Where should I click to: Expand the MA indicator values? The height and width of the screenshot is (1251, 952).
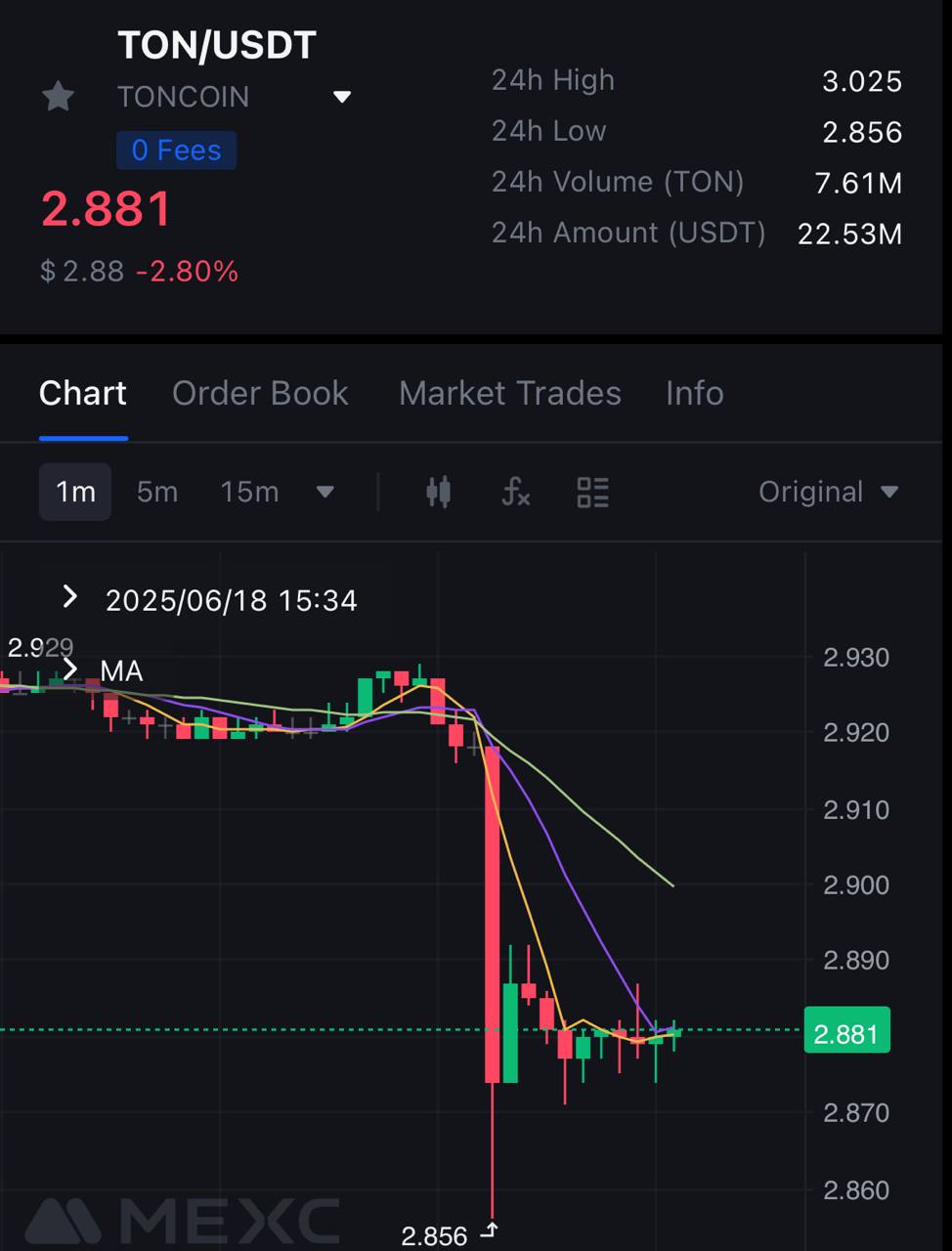tap(69, 669)
